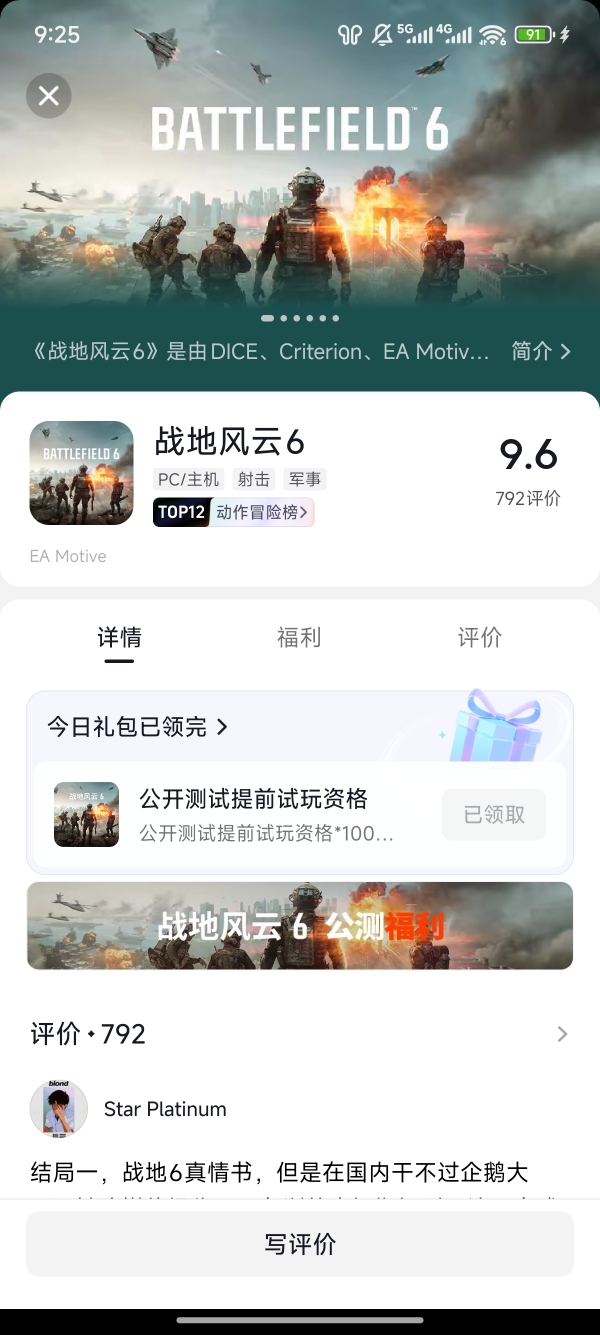View the 9.6 rating details
The height and width of the screenshot is (1335, 600).
tap(528, 470)
